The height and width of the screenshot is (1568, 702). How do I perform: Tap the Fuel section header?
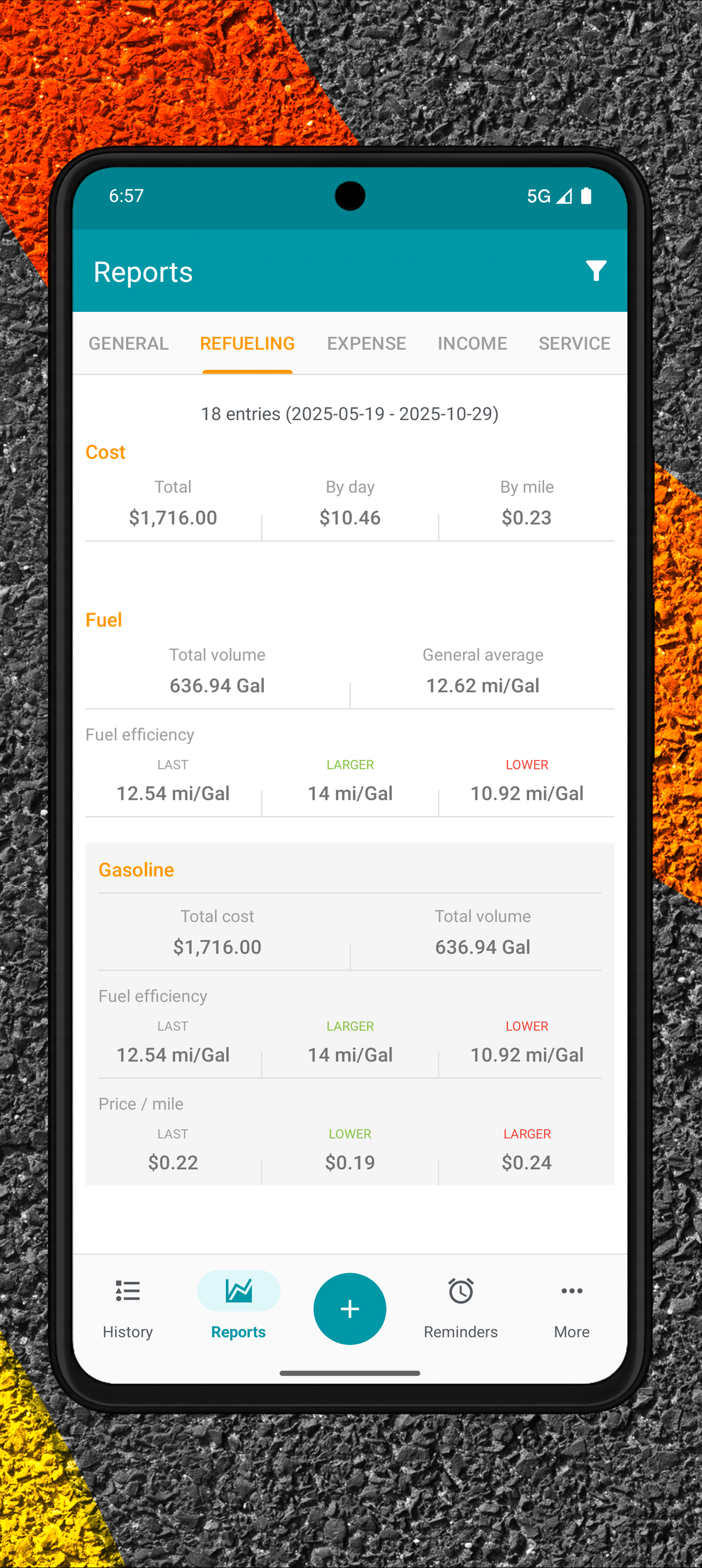[103, 619]
